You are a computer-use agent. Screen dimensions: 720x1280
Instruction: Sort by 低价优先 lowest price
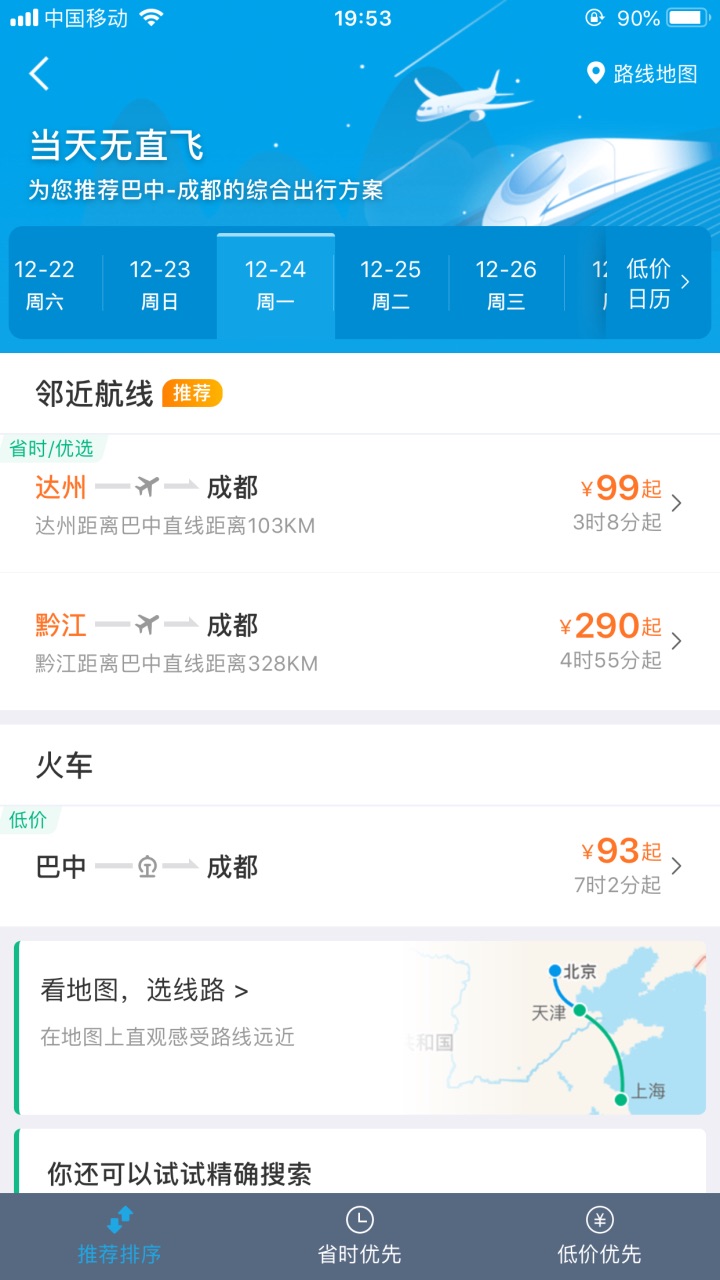[x=599, y=1236]
